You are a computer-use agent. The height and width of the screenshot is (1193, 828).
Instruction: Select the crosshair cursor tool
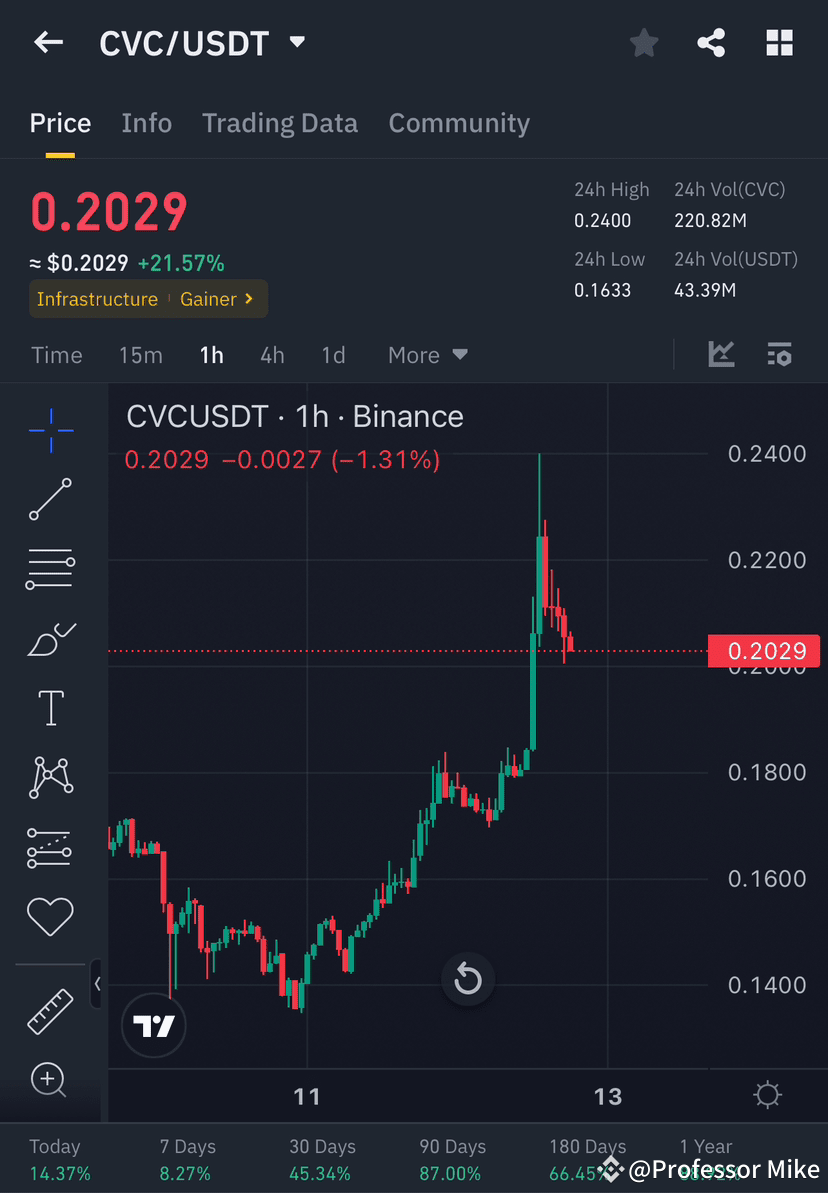[50, 430]
